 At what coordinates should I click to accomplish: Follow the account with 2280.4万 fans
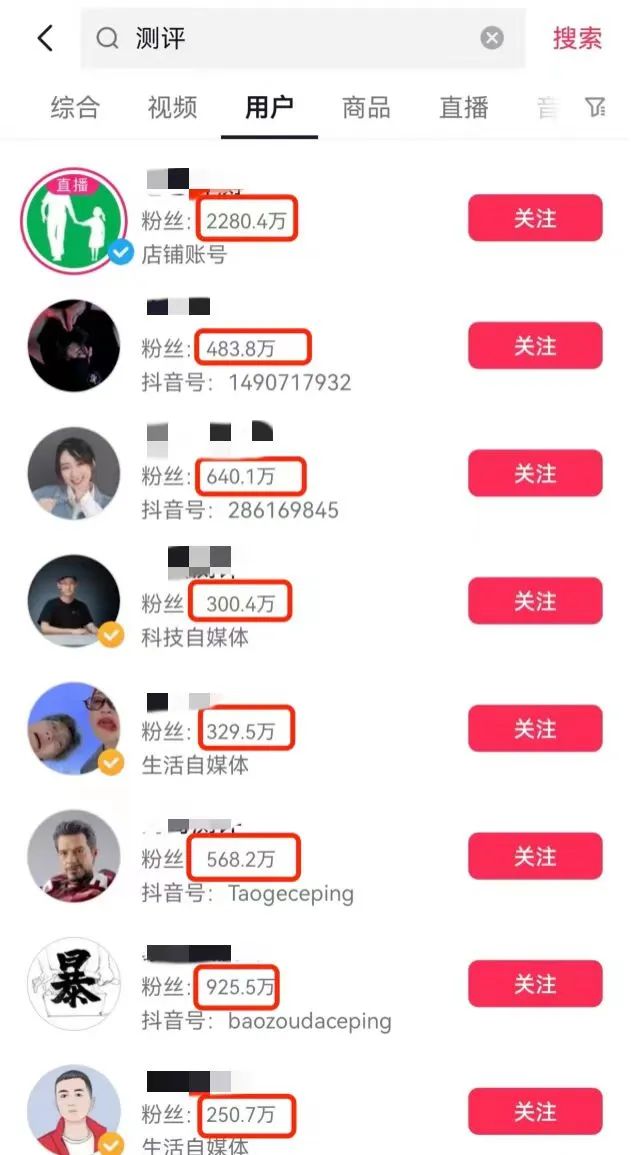535,219
